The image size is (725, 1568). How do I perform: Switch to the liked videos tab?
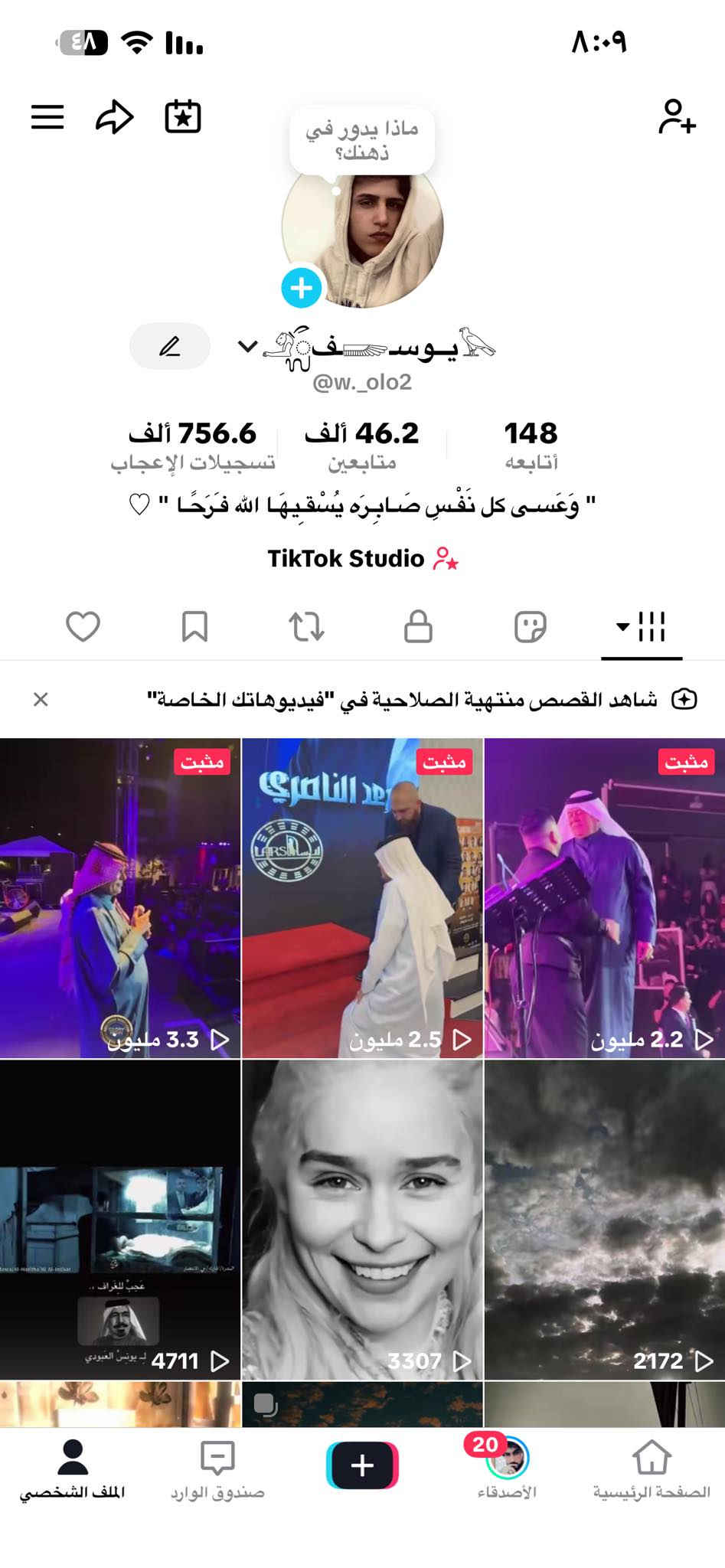[83, 627]
